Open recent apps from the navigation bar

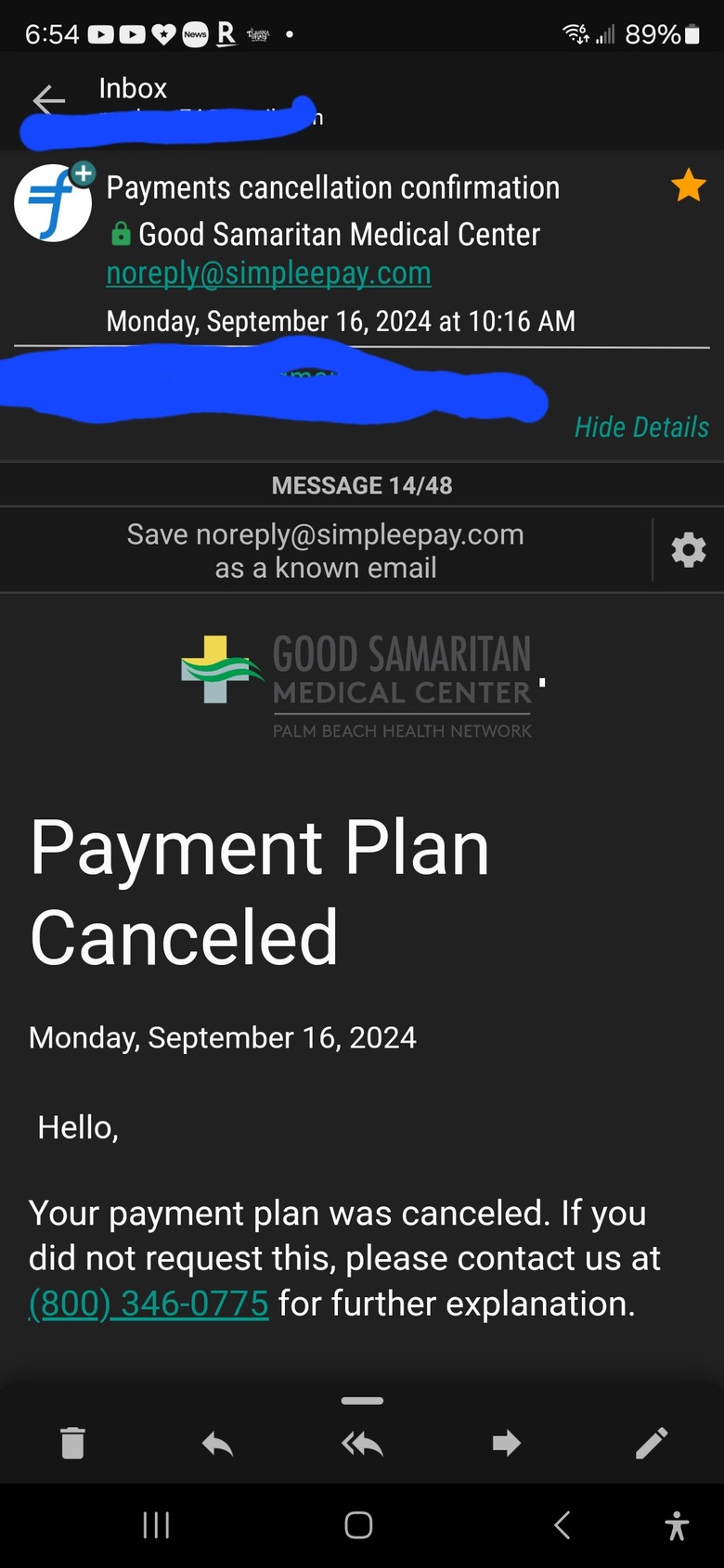click(x=156, y=1524)
